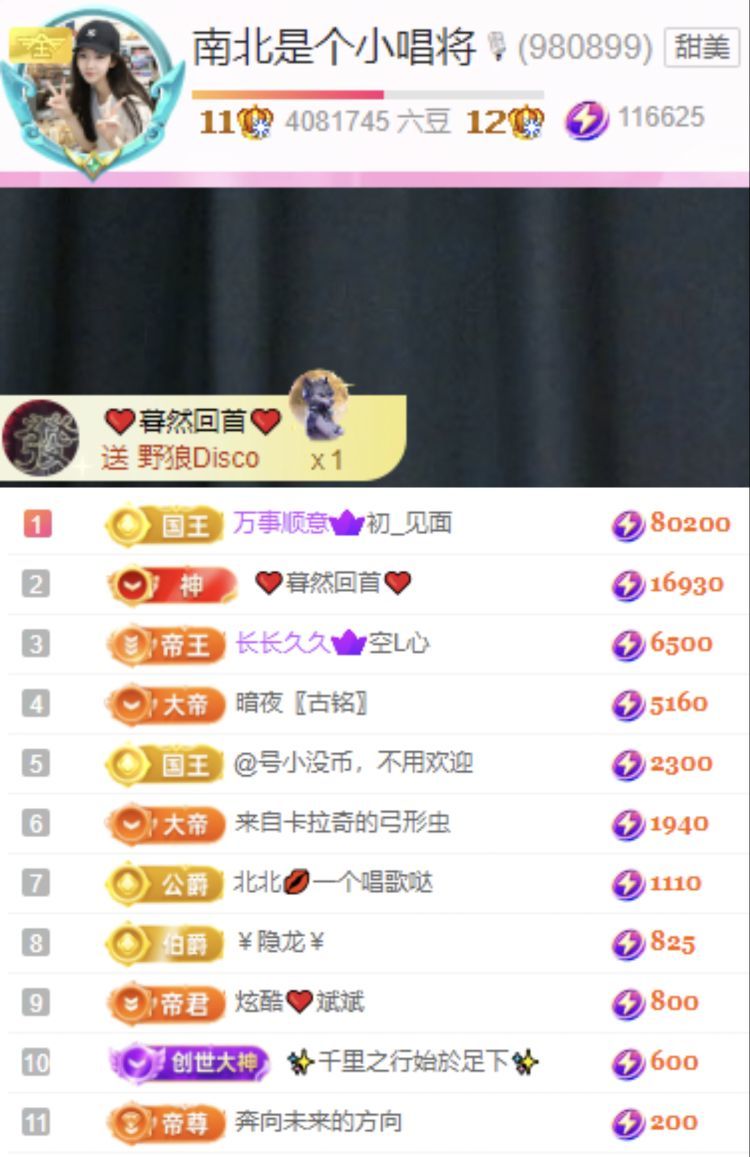This screenshot has height=1157, width=750.
Task: Open rank 2 user 暮然回首
Action: click(x=333, y=583)
